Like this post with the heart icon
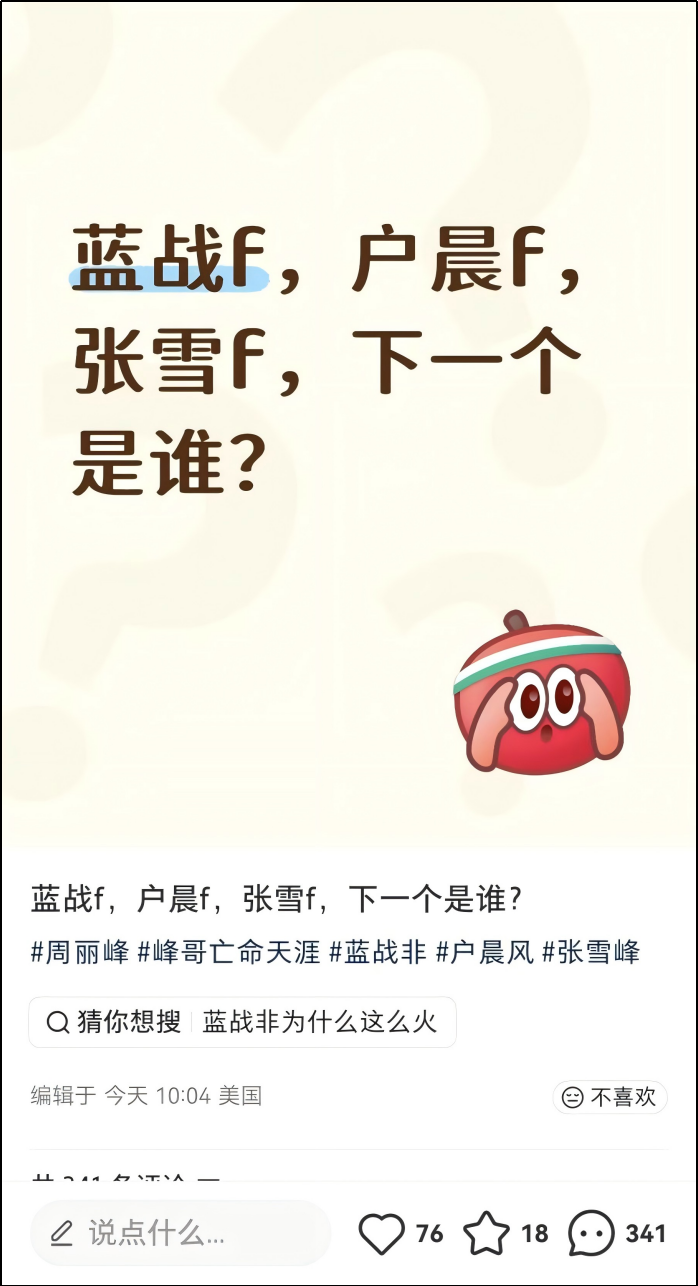698x1286 pixels. pos(382,1233)
